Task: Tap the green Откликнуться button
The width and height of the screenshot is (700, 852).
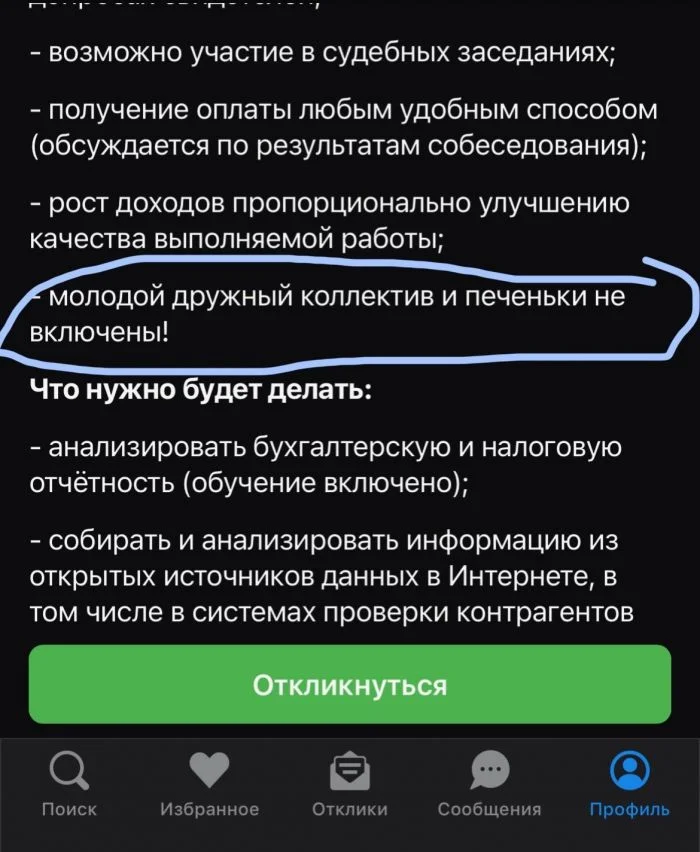Action: click(349, 685)
